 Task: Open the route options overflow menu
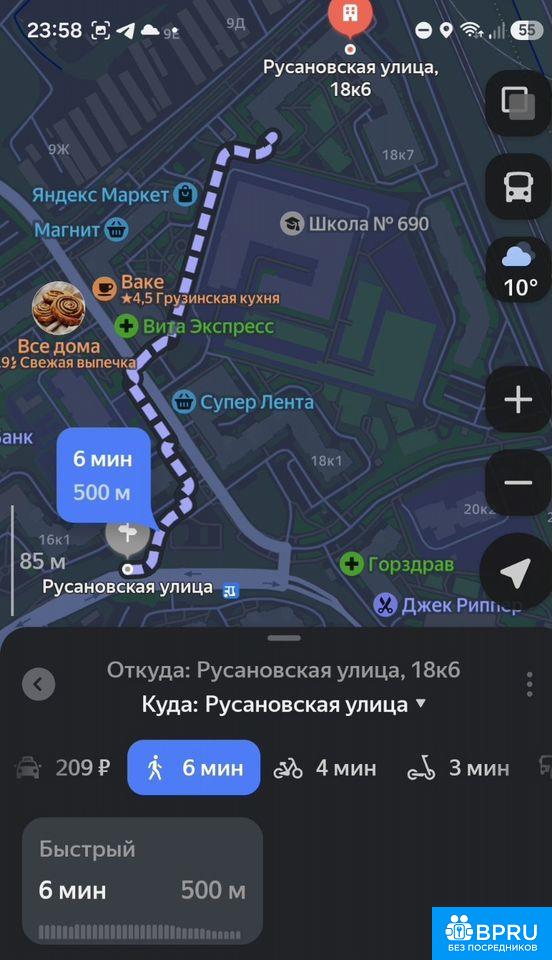(529, 684)
